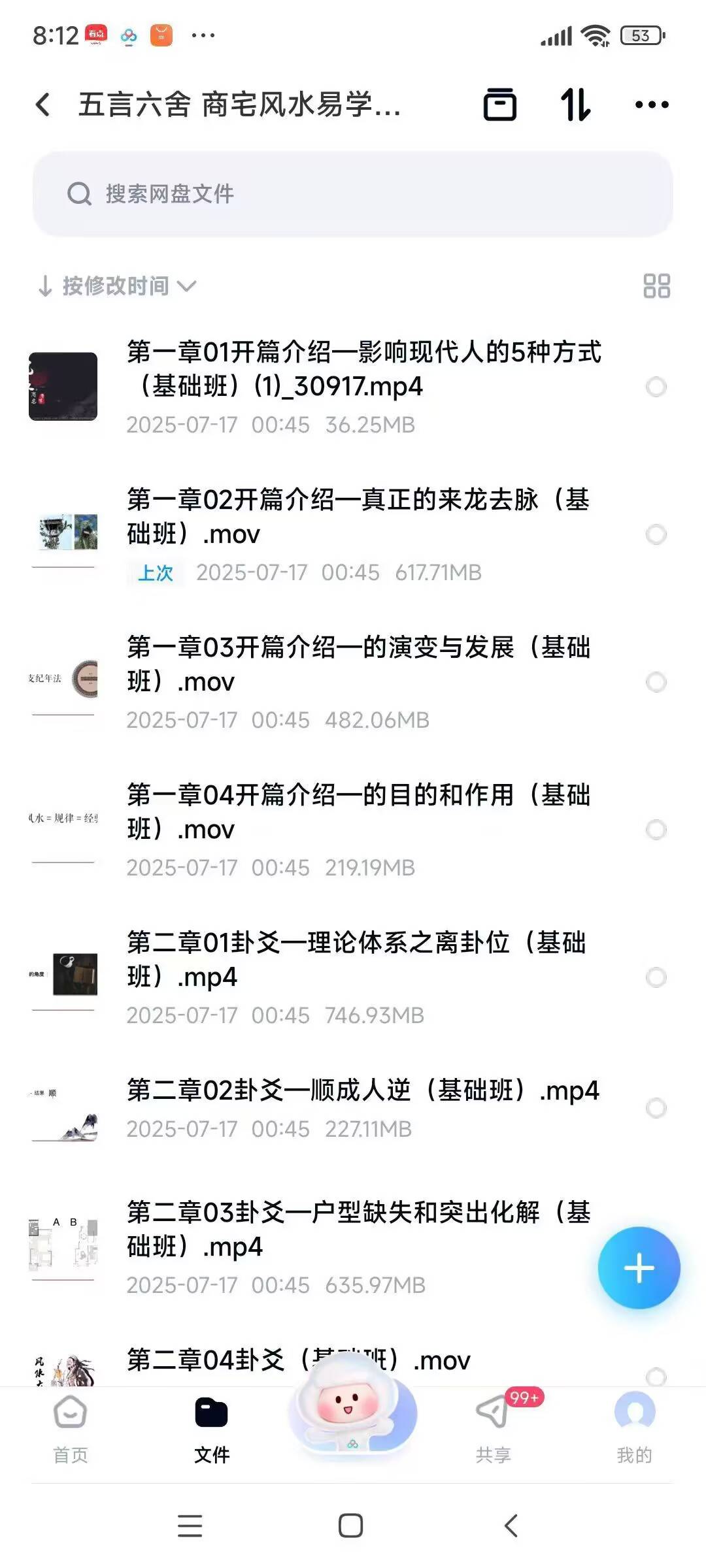
Task: Open the archive box icon in header
Action: (500, 105)
